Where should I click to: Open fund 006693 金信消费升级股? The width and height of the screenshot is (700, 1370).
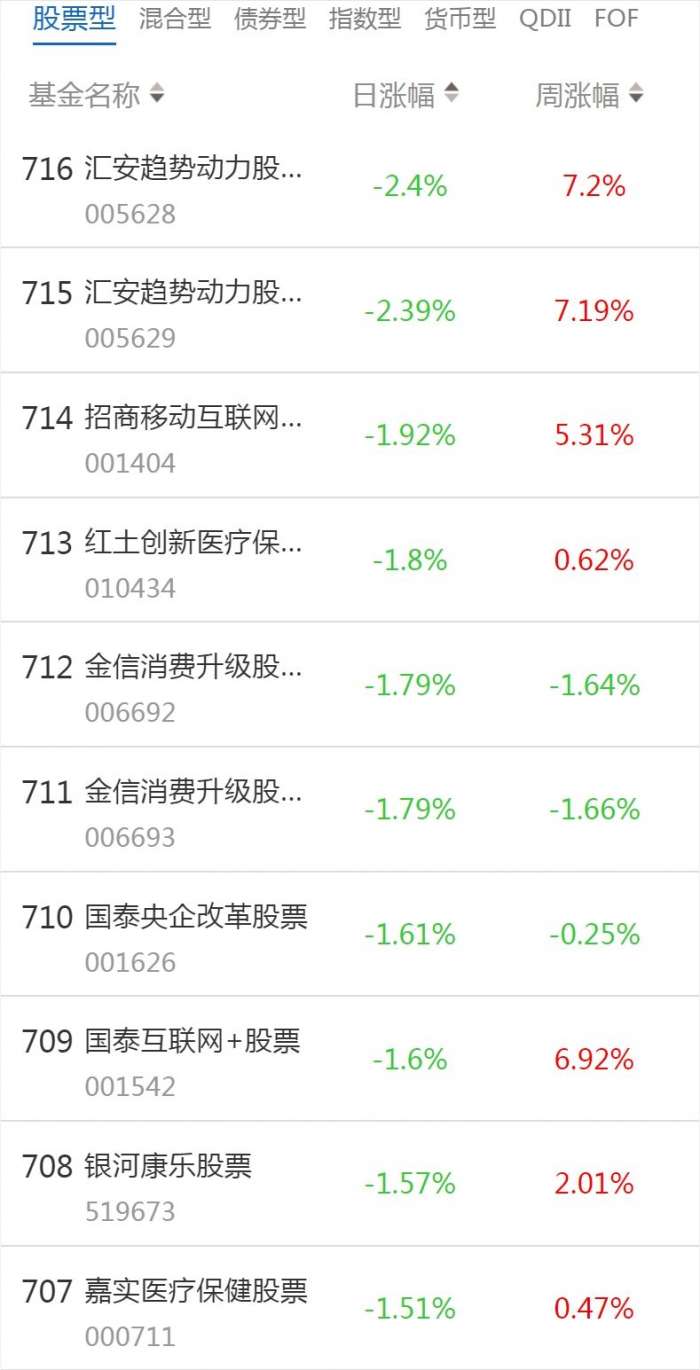pyautogui.click(x=350, y=810)
